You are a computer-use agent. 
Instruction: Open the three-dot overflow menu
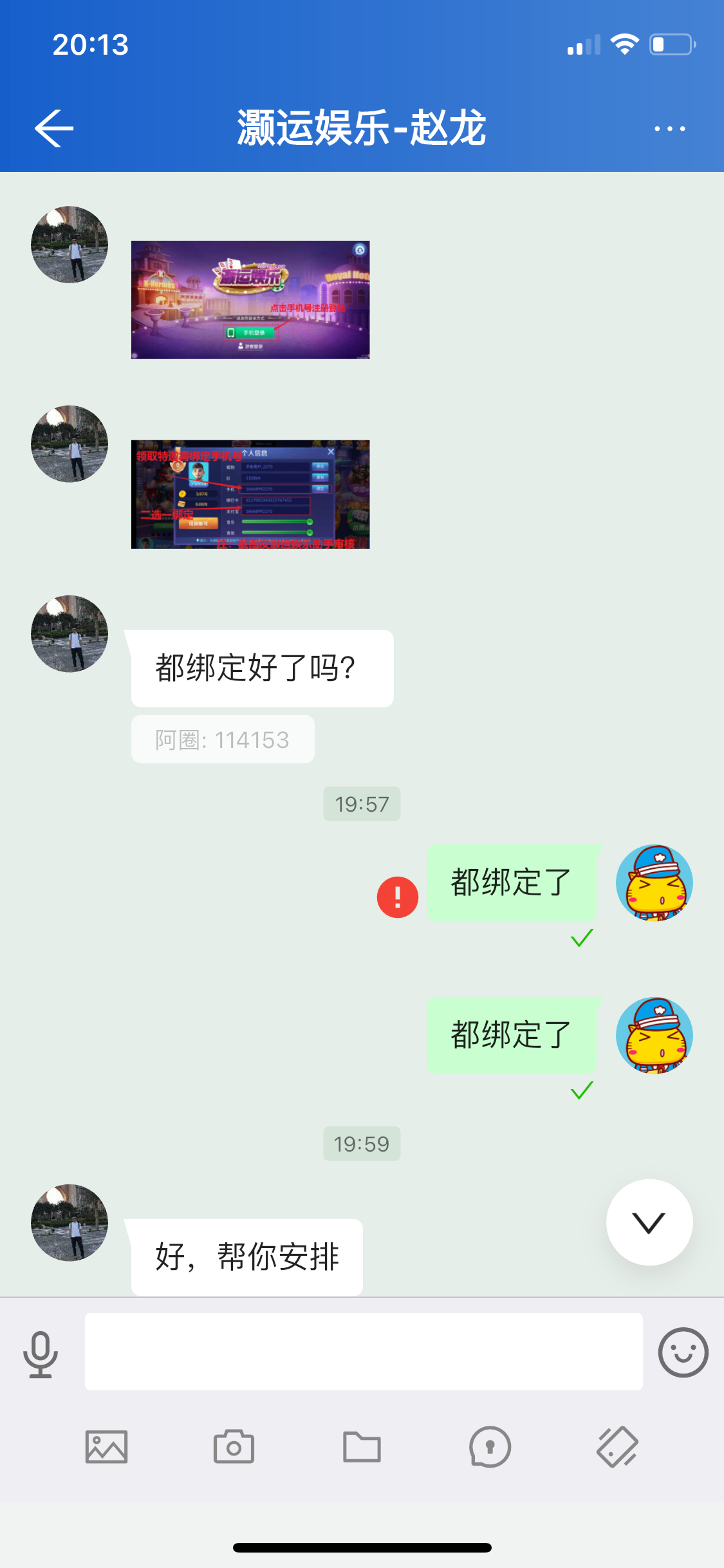click(669, 129)
